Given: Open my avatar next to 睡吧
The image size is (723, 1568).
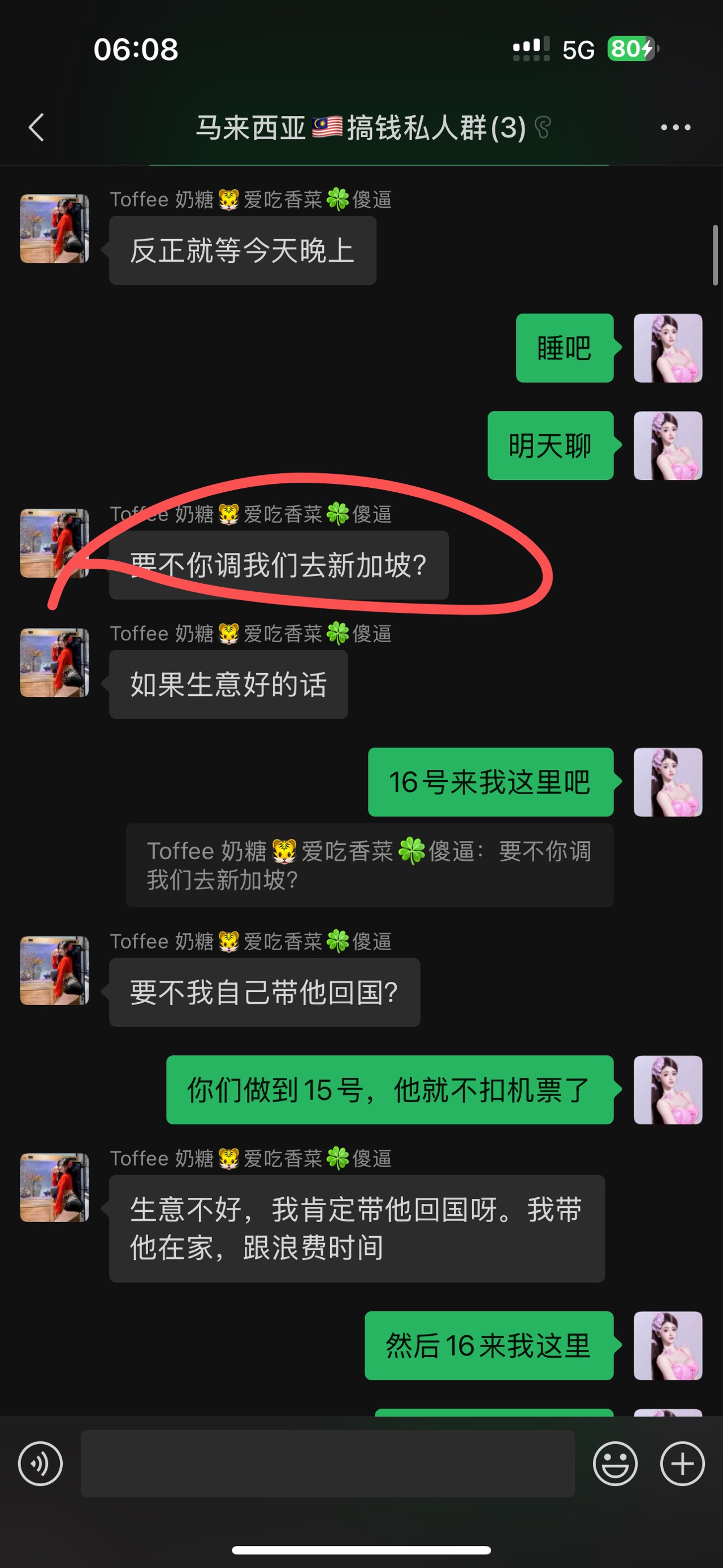Looking at the screenshot, I should coord(668,348).
